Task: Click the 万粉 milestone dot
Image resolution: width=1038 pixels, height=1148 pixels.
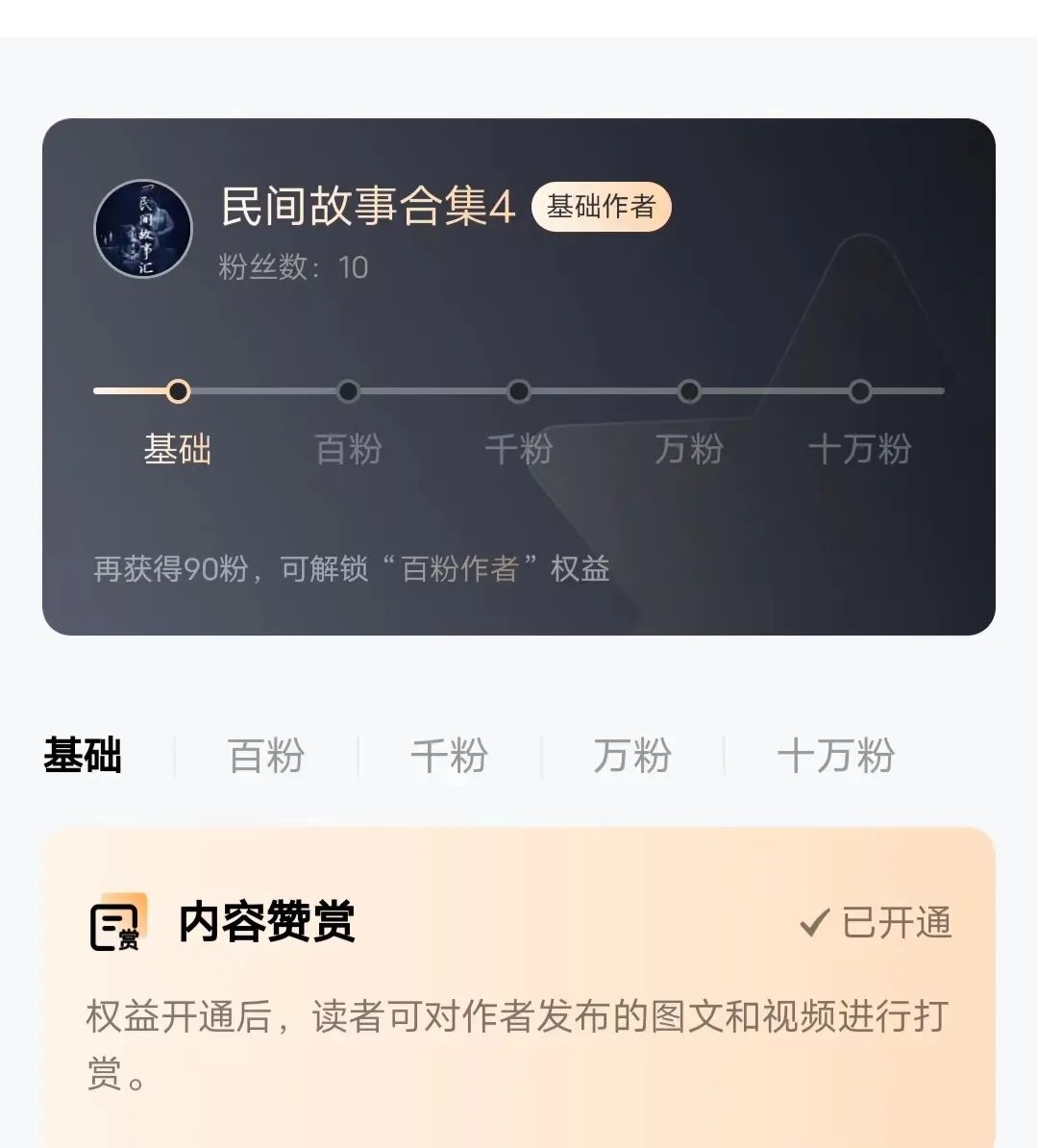Action: tap(689, 390)
